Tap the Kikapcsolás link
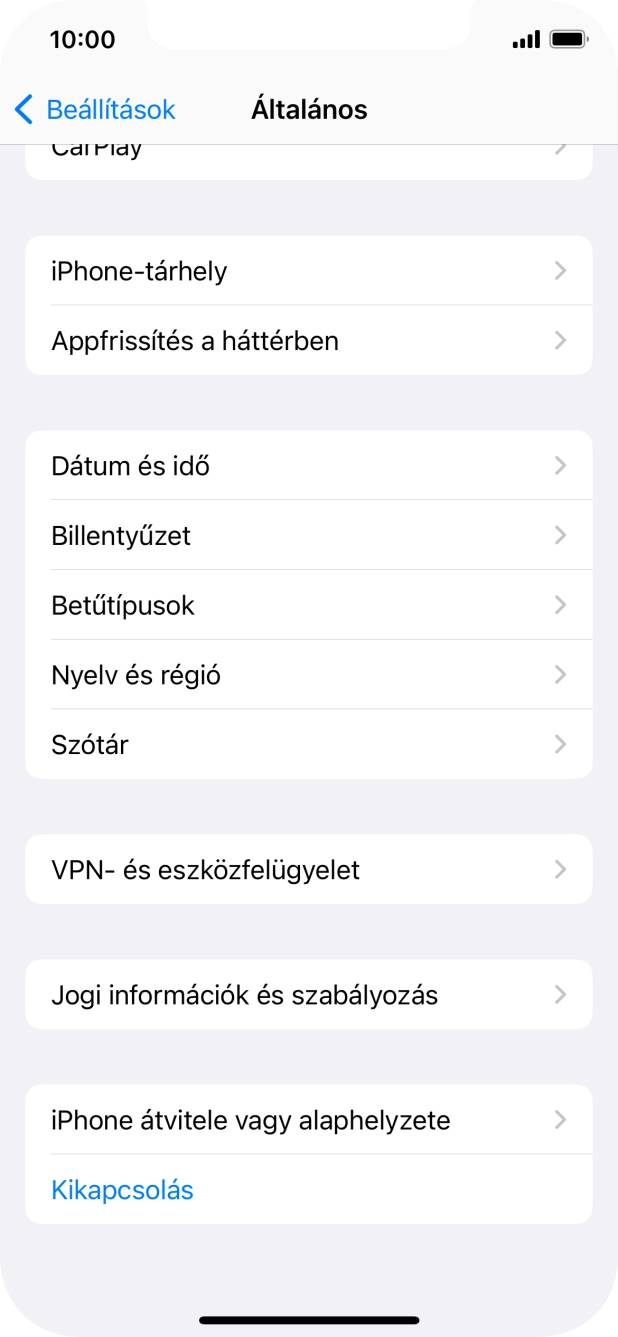 123,1191
